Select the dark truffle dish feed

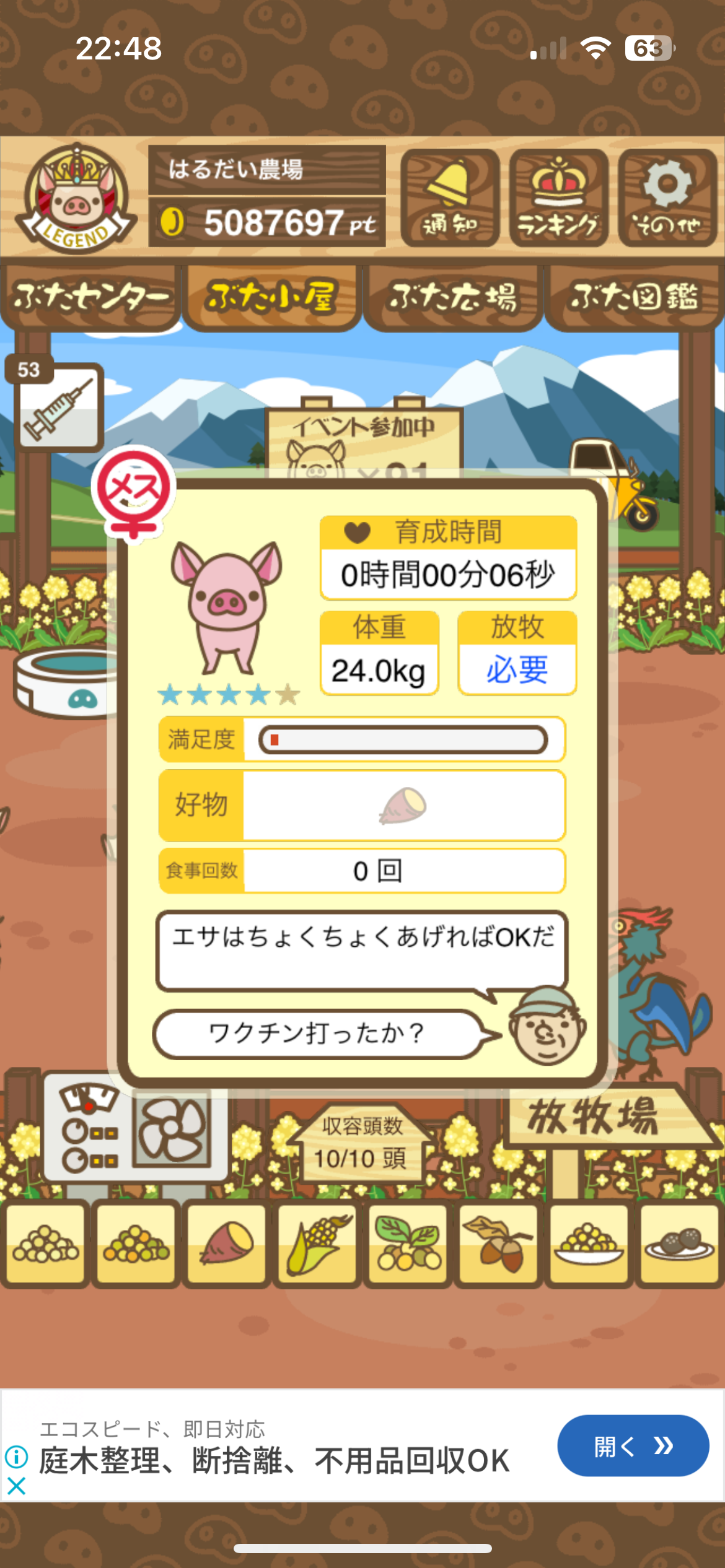tap(679, 1244)
